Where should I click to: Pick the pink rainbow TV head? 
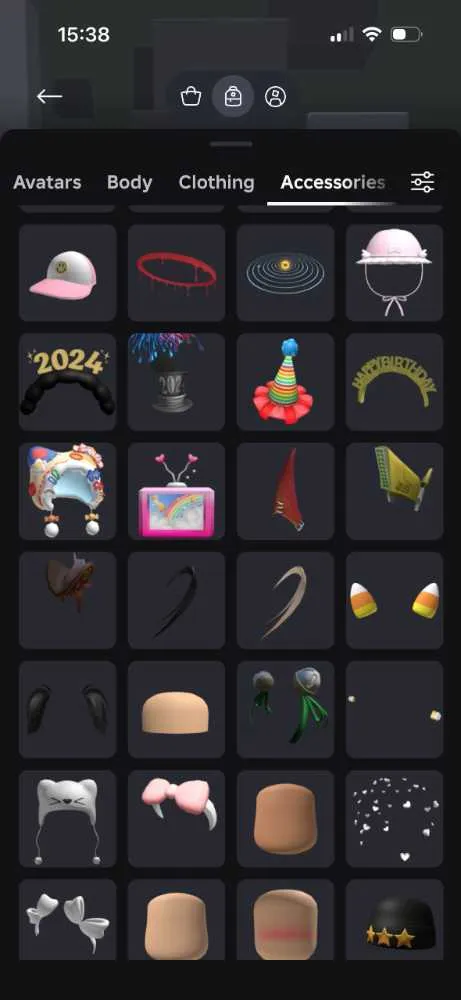click(177, 491)
